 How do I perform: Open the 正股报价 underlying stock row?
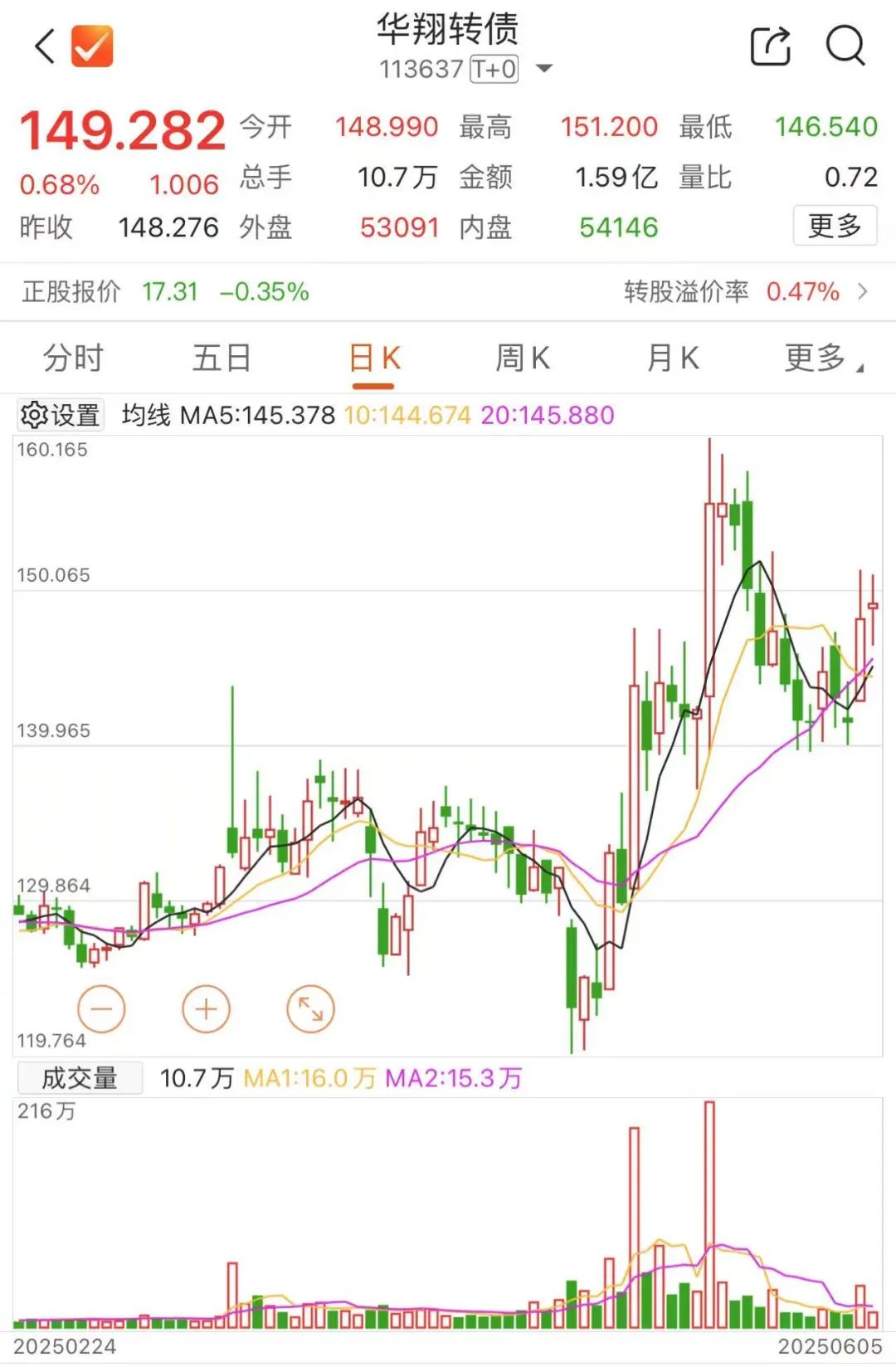[166, 292]
